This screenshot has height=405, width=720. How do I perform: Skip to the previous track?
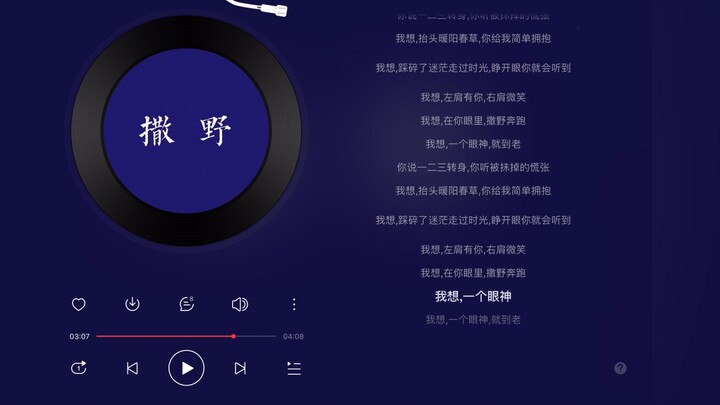[x=132, y=368]
